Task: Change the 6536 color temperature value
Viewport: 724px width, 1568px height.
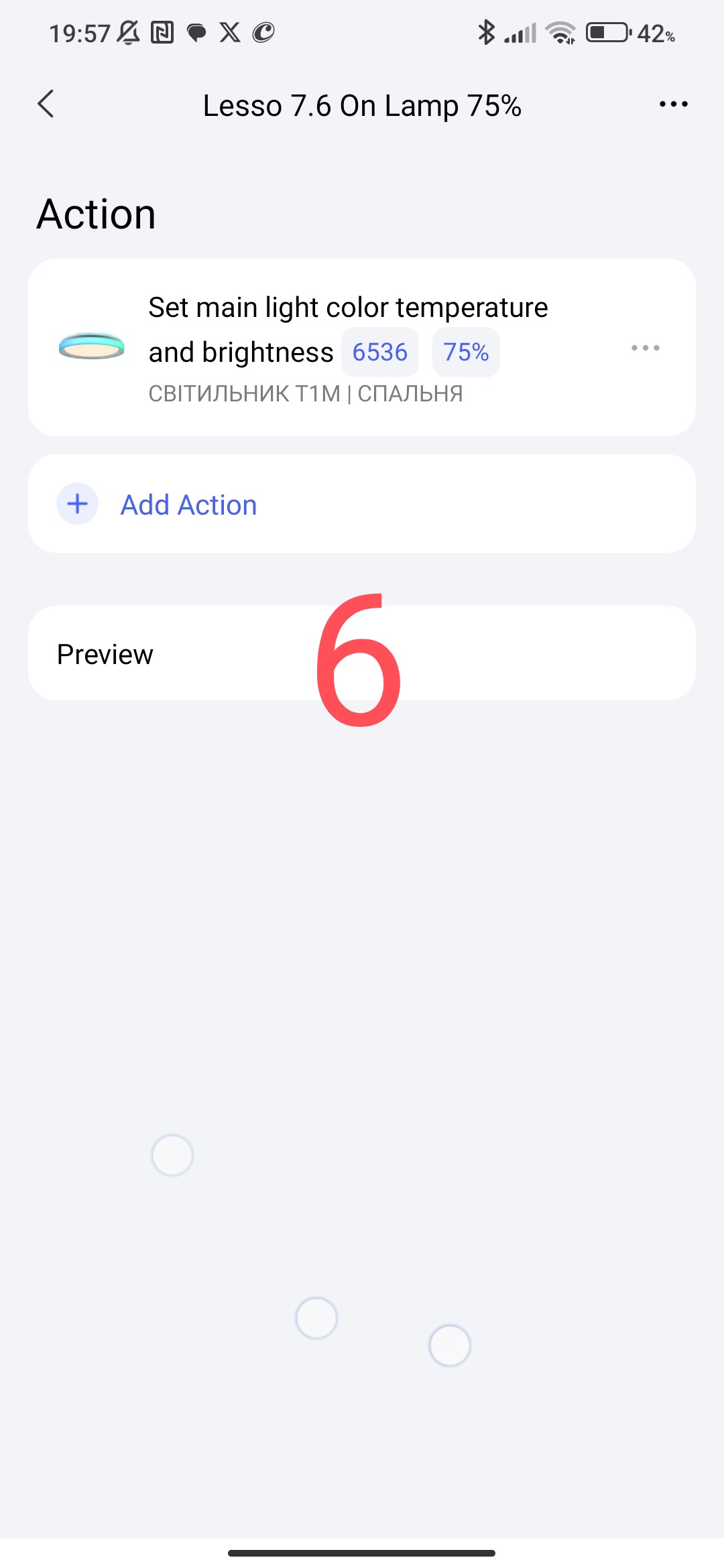Action: click(x=379, y=352)
